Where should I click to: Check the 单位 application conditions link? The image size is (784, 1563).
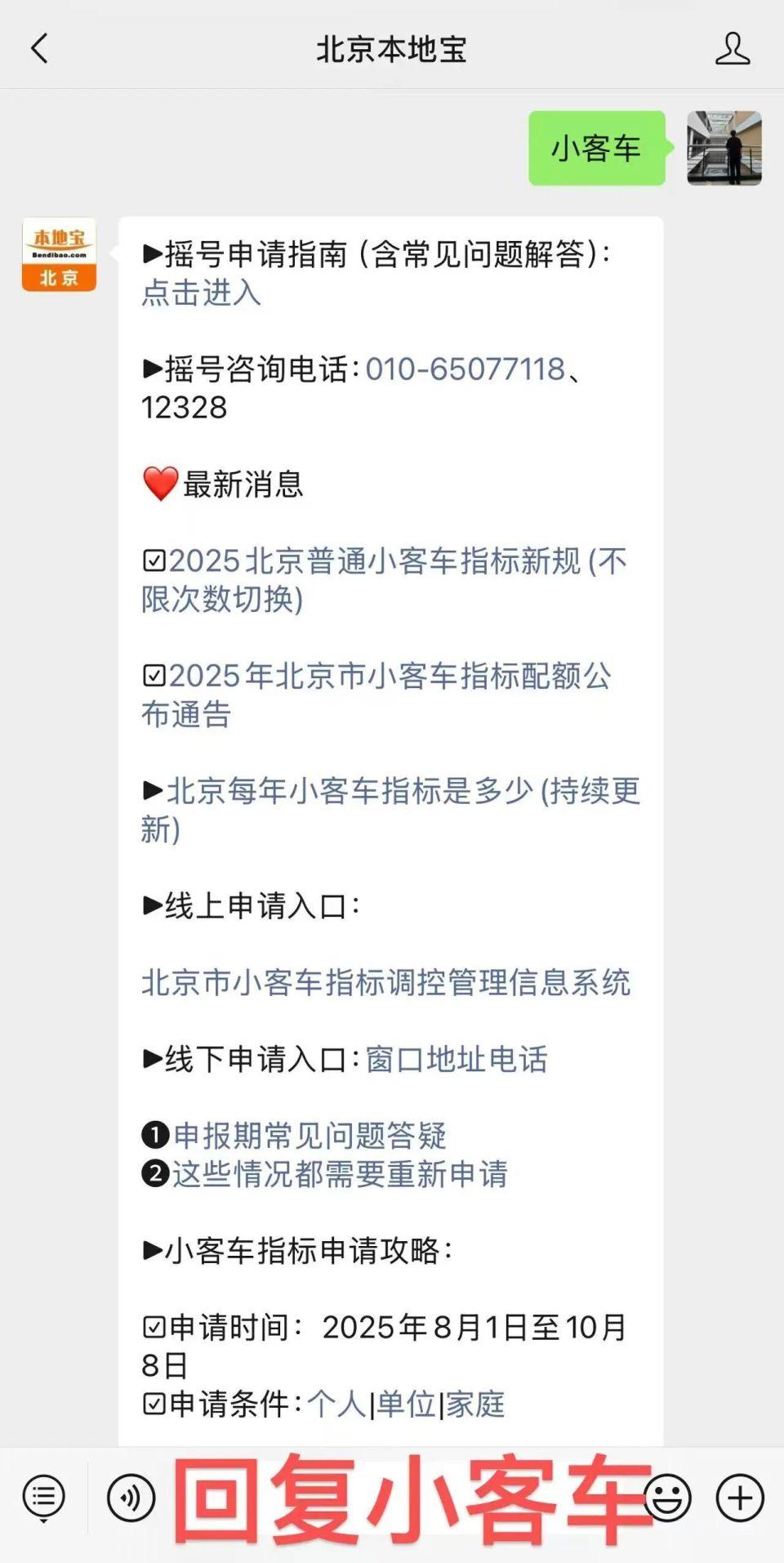pyautogui.click(x=406, y=1404)
